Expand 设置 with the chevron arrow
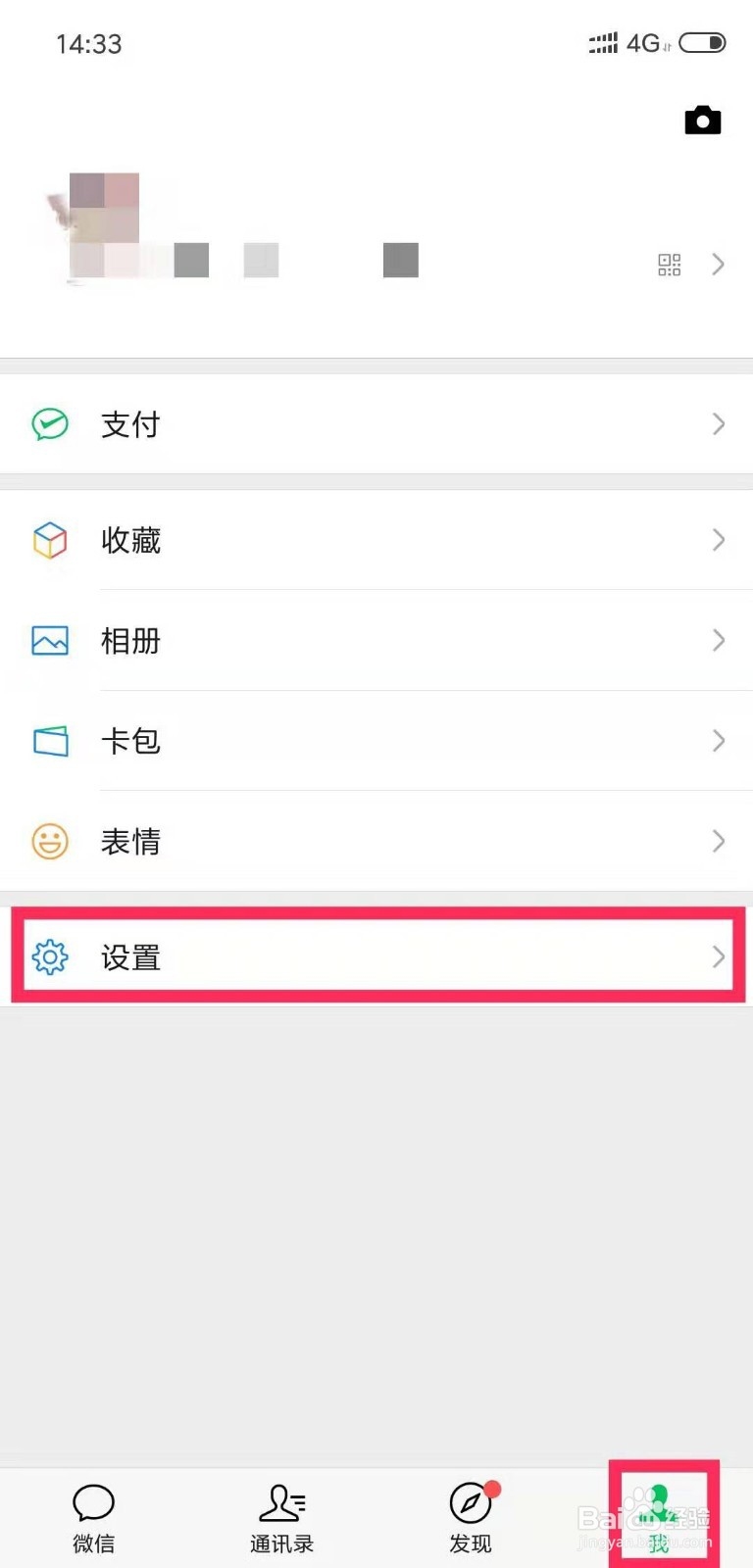This screenshot has width=753, height=1568. click(x=719, y=957)
